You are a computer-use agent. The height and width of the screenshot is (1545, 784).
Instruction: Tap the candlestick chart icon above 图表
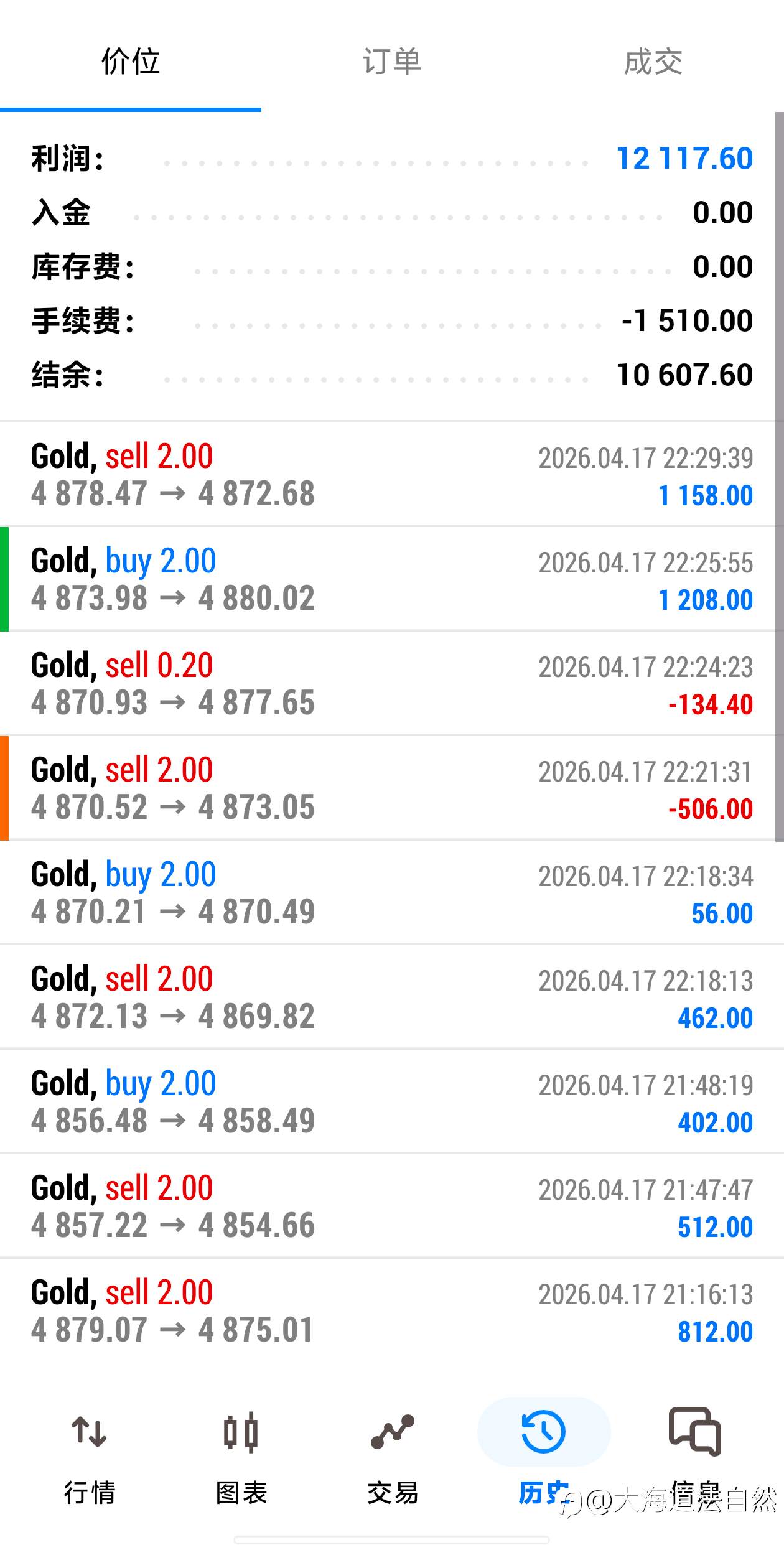(241, 1431)
